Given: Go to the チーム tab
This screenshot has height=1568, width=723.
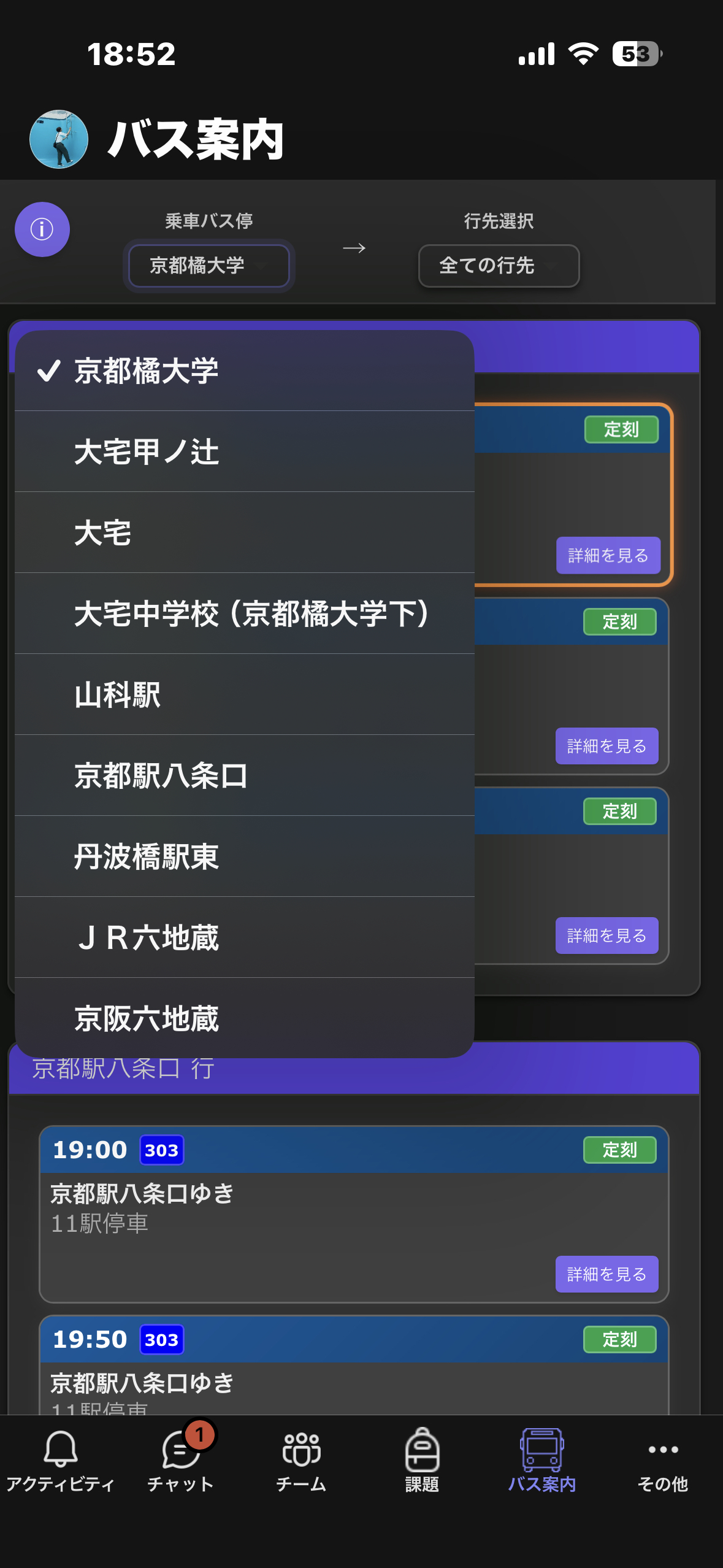Looking at the screenshot, I should (x=300, y=1459).
